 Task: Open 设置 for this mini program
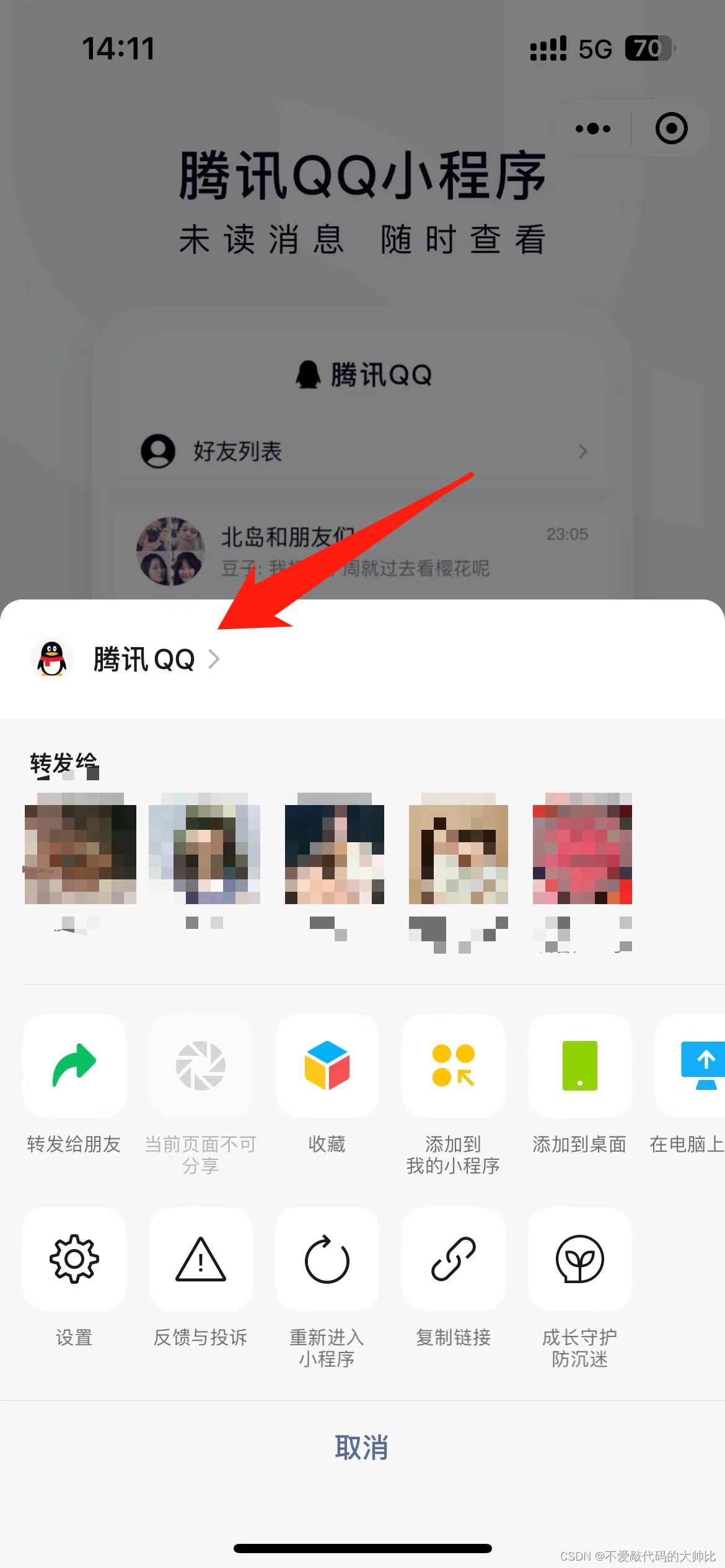click(x=74, y=1260)
